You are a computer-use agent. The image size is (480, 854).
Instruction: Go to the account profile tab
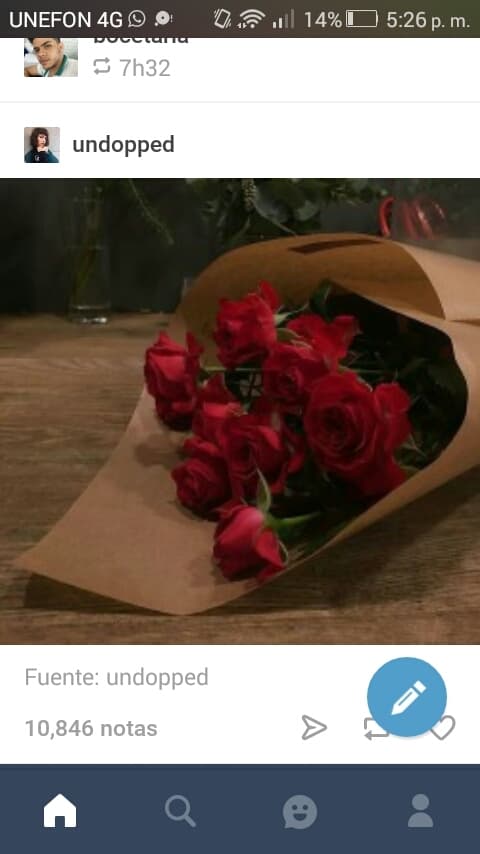coord(421,810)
